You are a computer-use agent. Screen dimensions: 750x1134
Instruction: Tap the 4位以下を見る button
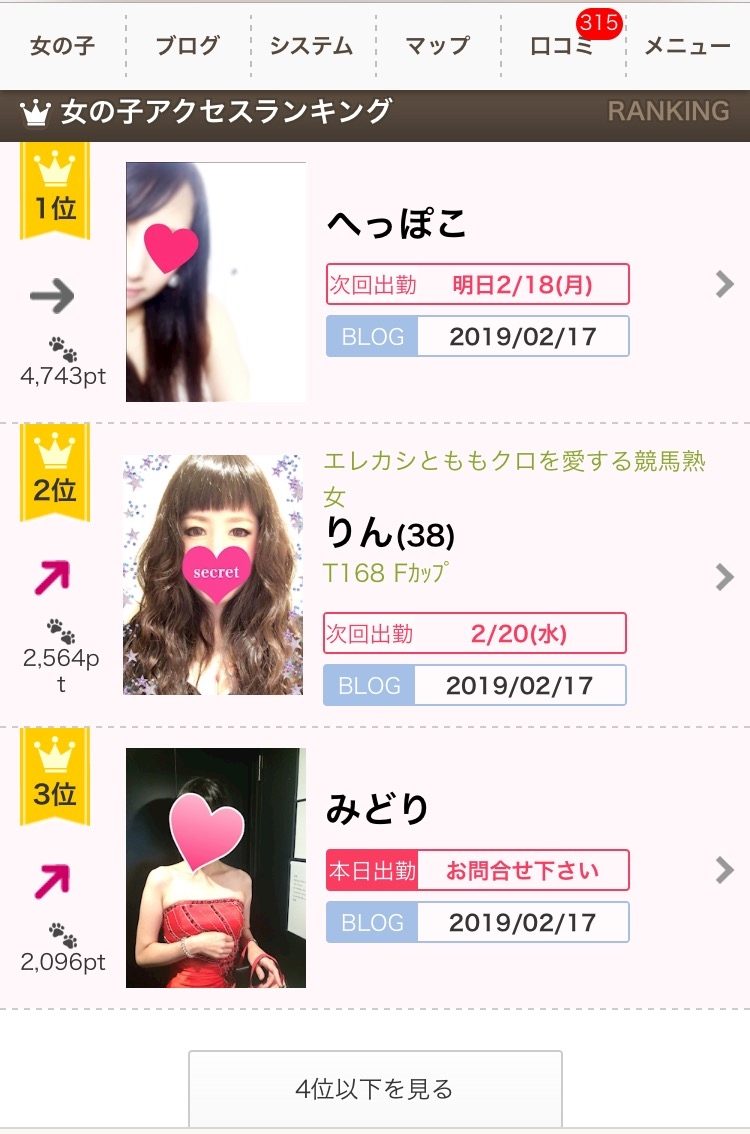click(x=375, y=1088)
